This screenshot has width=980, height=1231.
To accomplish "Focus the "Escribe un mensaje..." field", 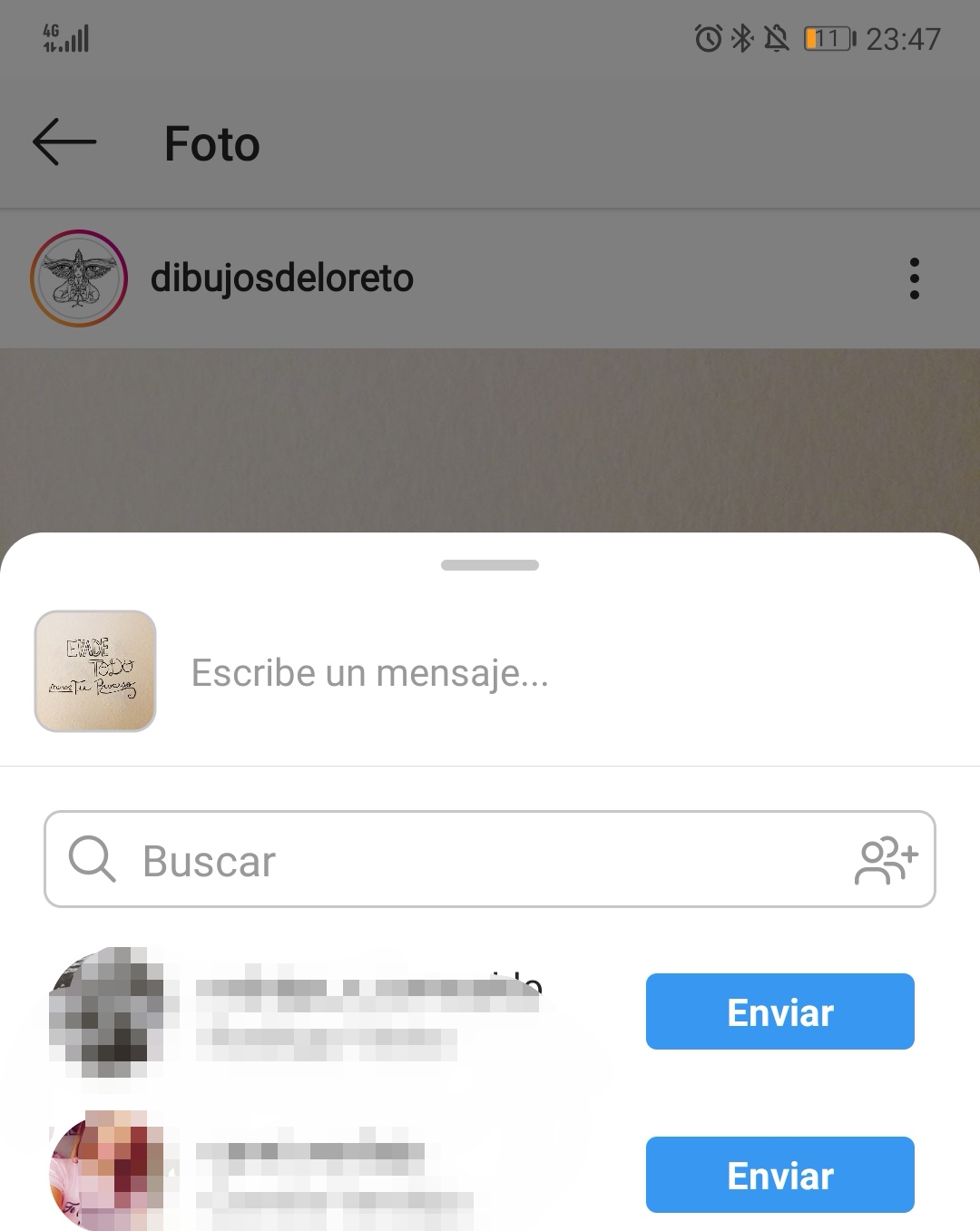I will click(x=544, y=673).
